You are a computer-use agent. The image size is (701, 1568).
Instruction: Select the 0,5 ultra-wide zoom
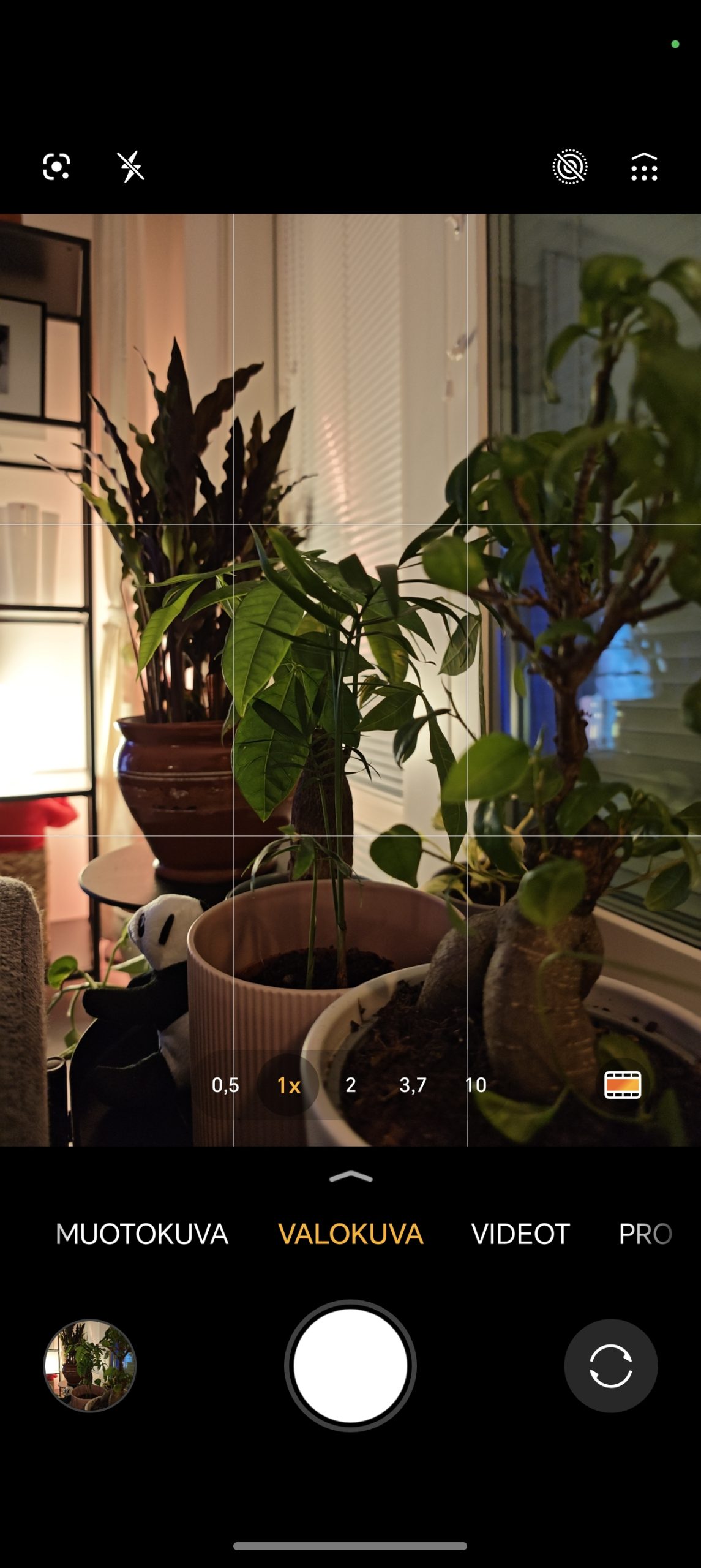225,1085
